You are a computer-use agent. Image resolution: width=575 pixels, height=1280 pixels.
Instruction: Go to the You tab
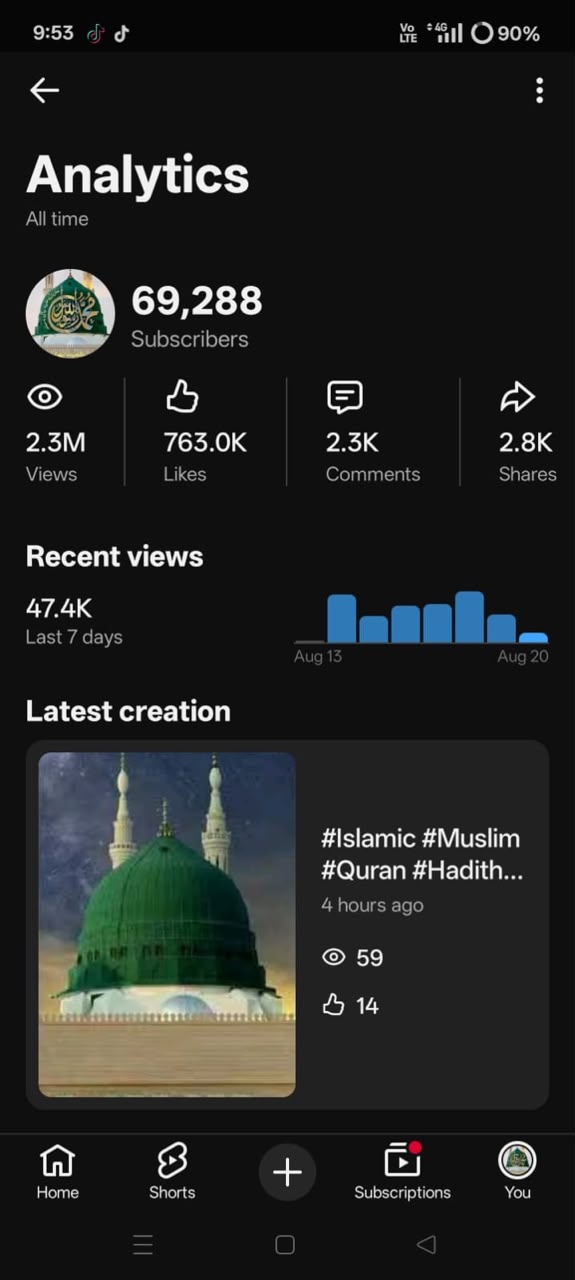517,1172
